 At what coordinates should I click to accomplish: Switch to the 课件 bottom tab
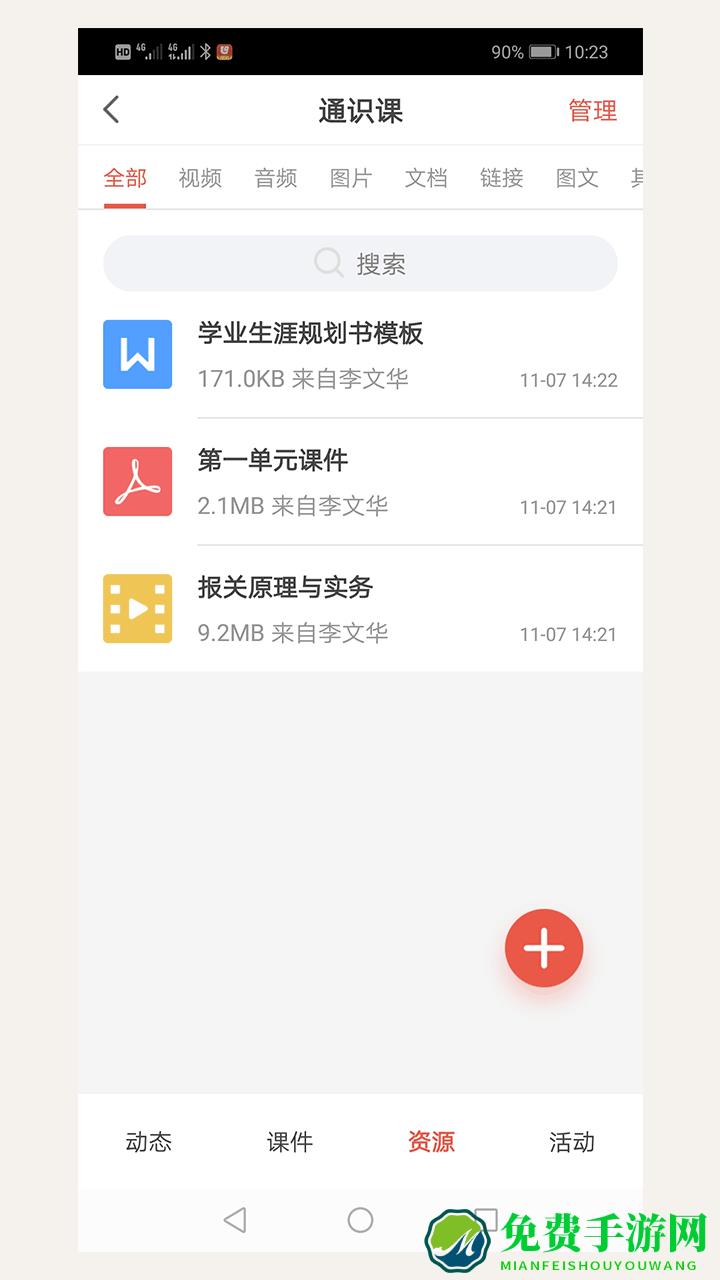pos(291,1142)
